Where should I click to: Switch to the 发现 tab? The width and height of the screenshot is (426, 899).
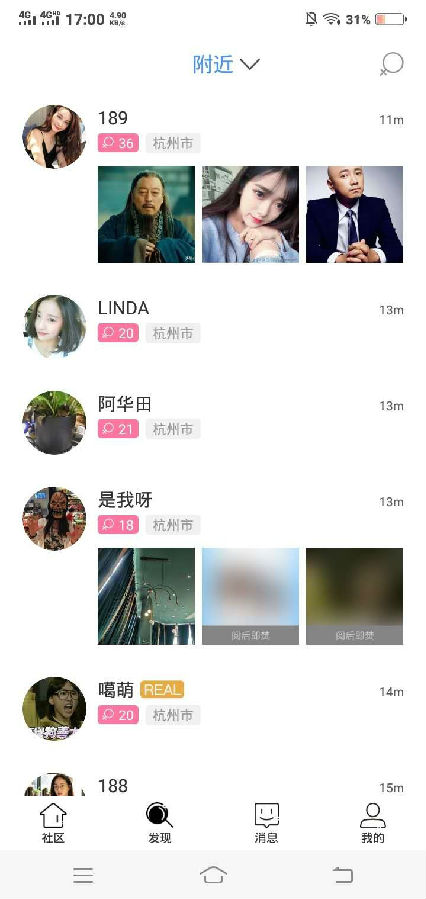point(159,823)
